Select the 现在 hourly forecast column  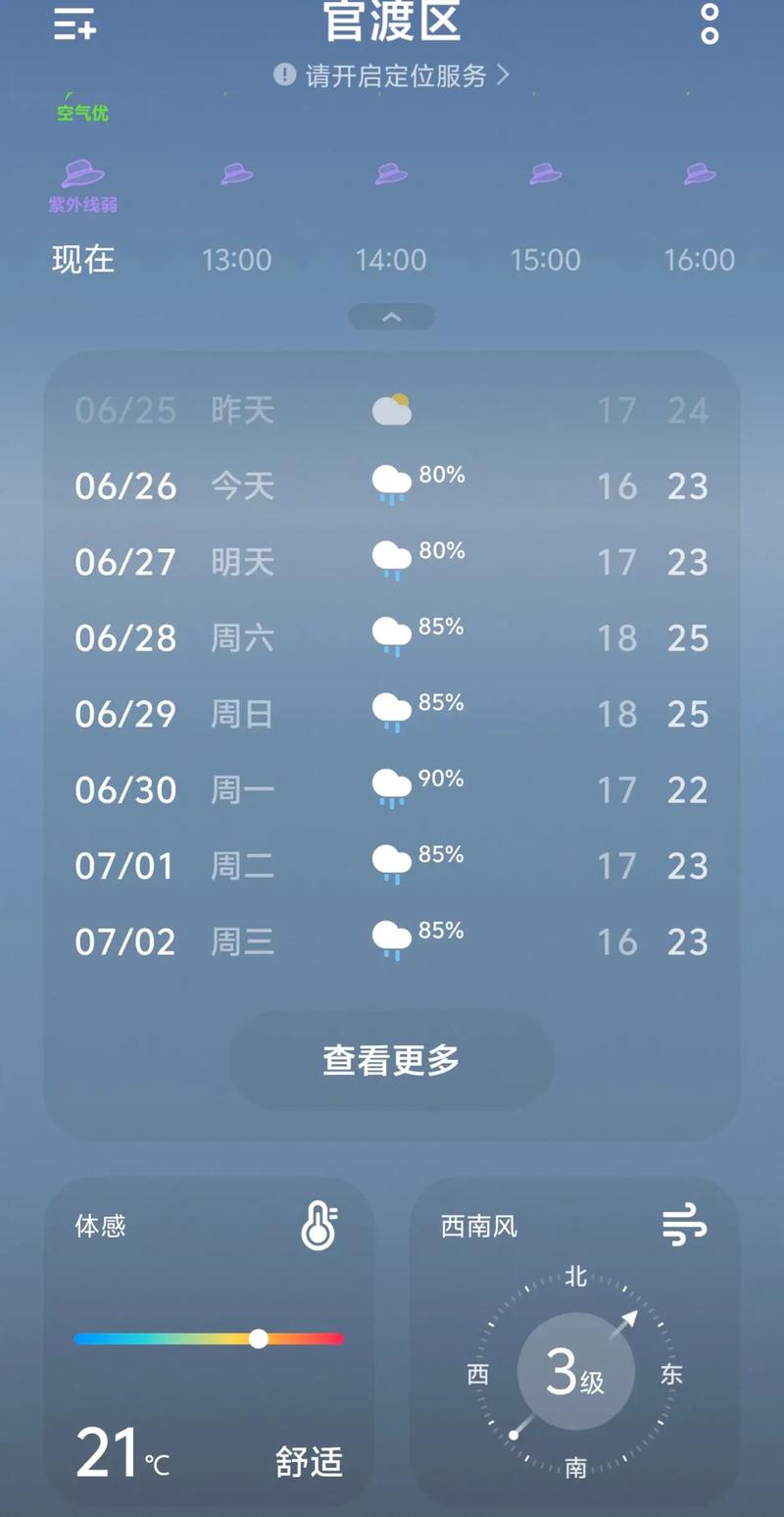[83, 260]
